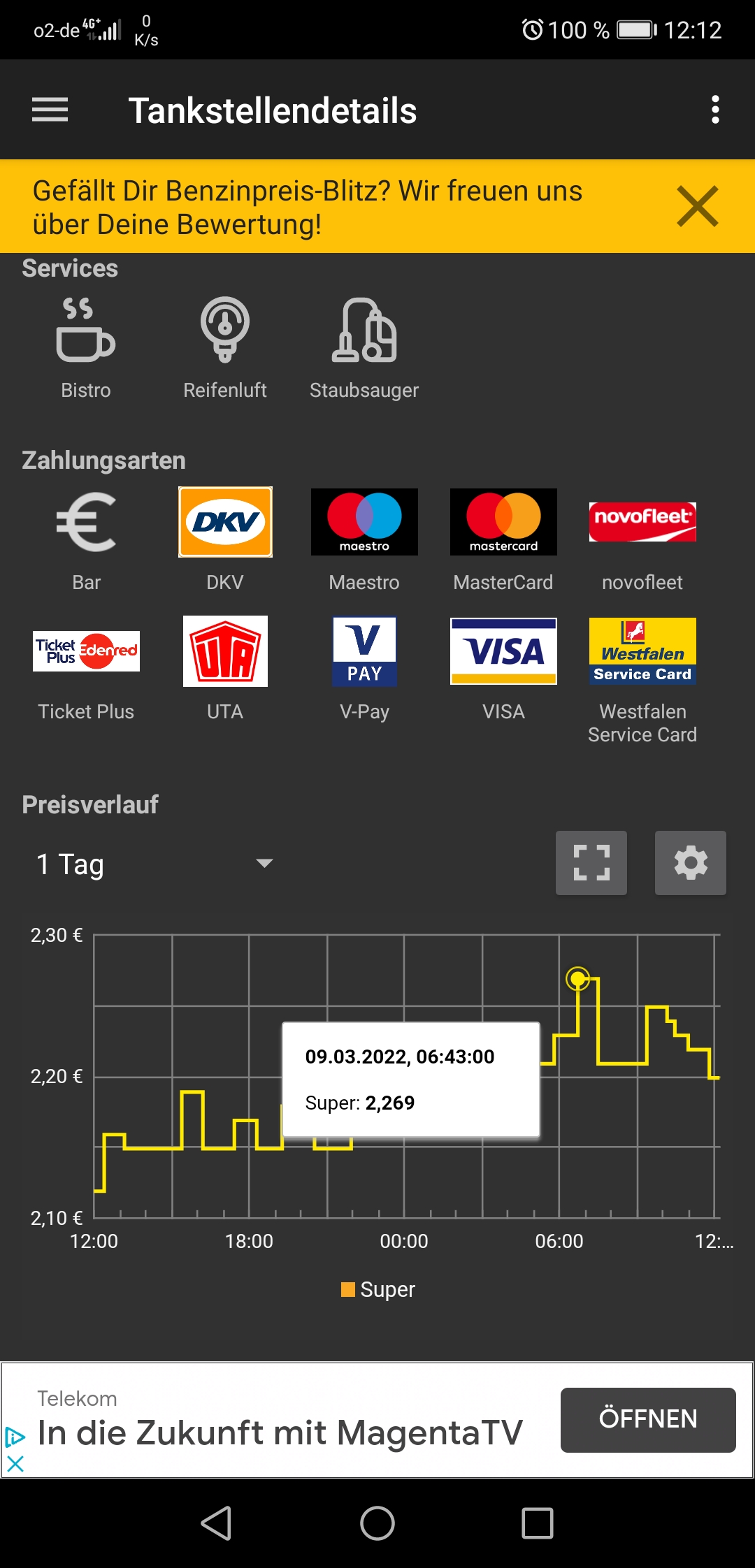This screenshot has width=755, height=1568.
Task: Expand the navigation hamburger menu
Action: [x=50, y=110]
